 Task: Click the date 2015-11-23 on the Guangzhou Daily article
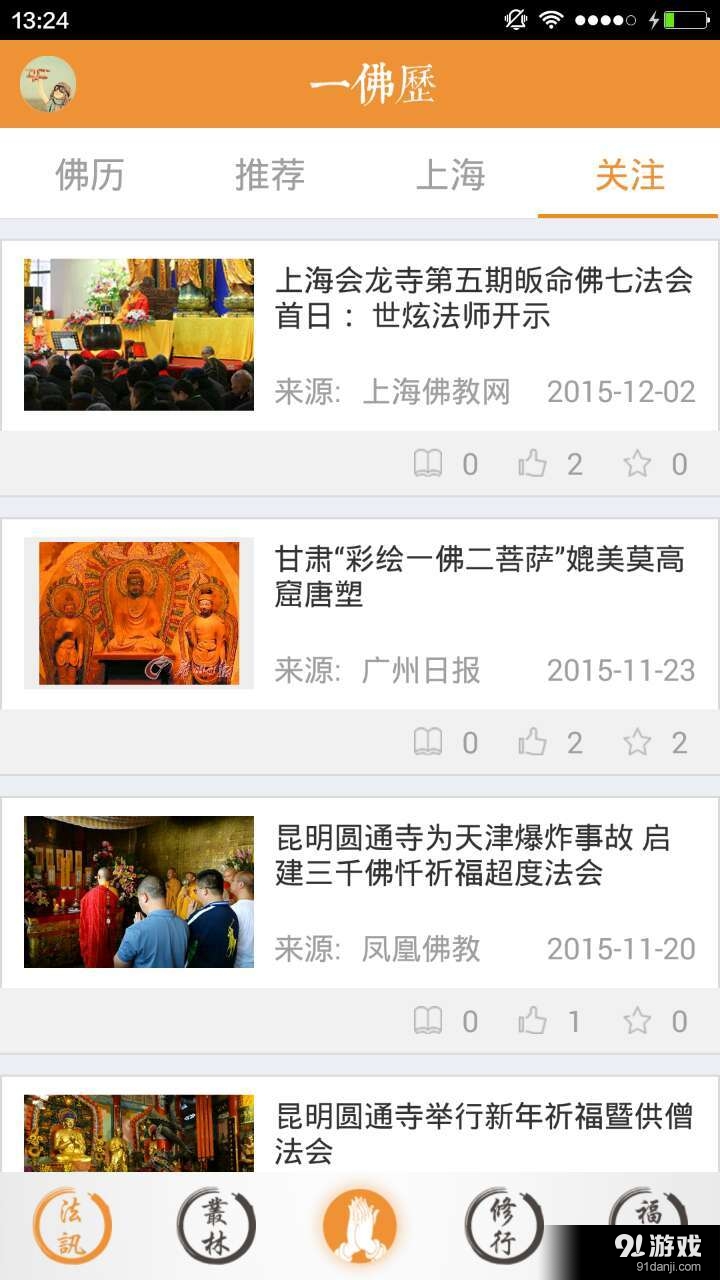coord(622,671)
